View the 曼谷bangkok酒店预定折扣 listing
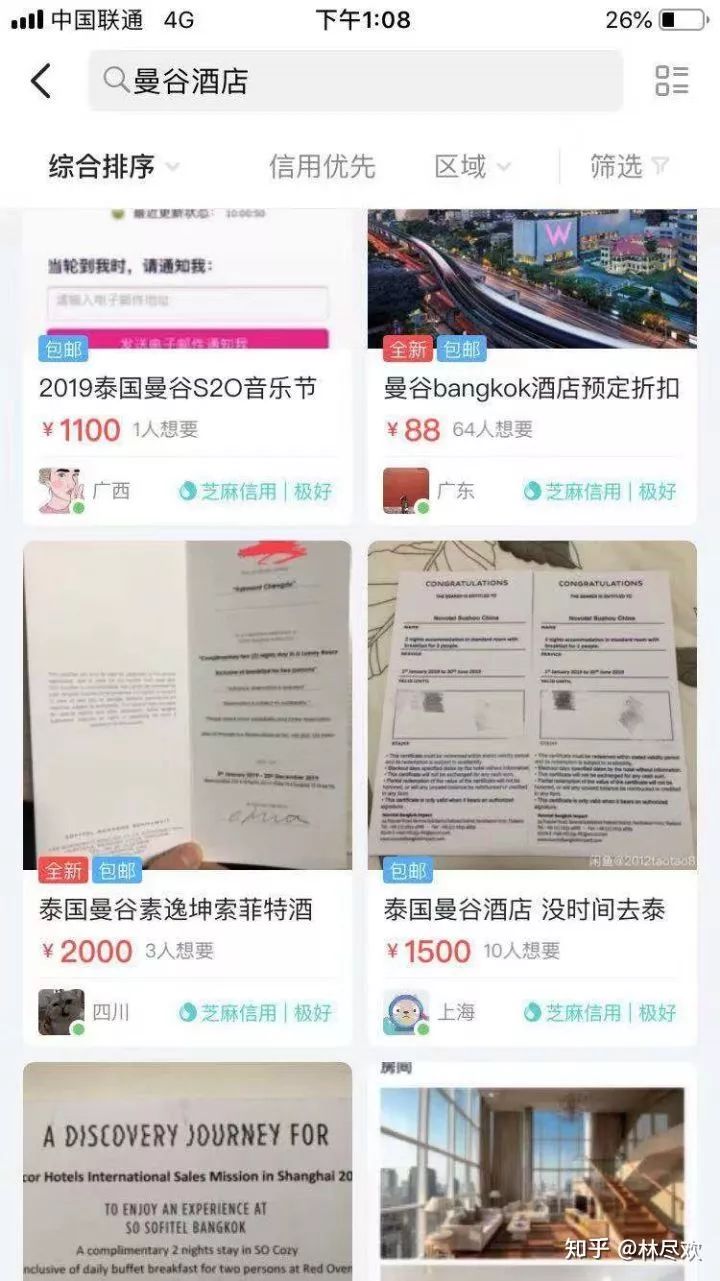The width and height of the screenshot is (720, 1281). (x=531, y=387)
